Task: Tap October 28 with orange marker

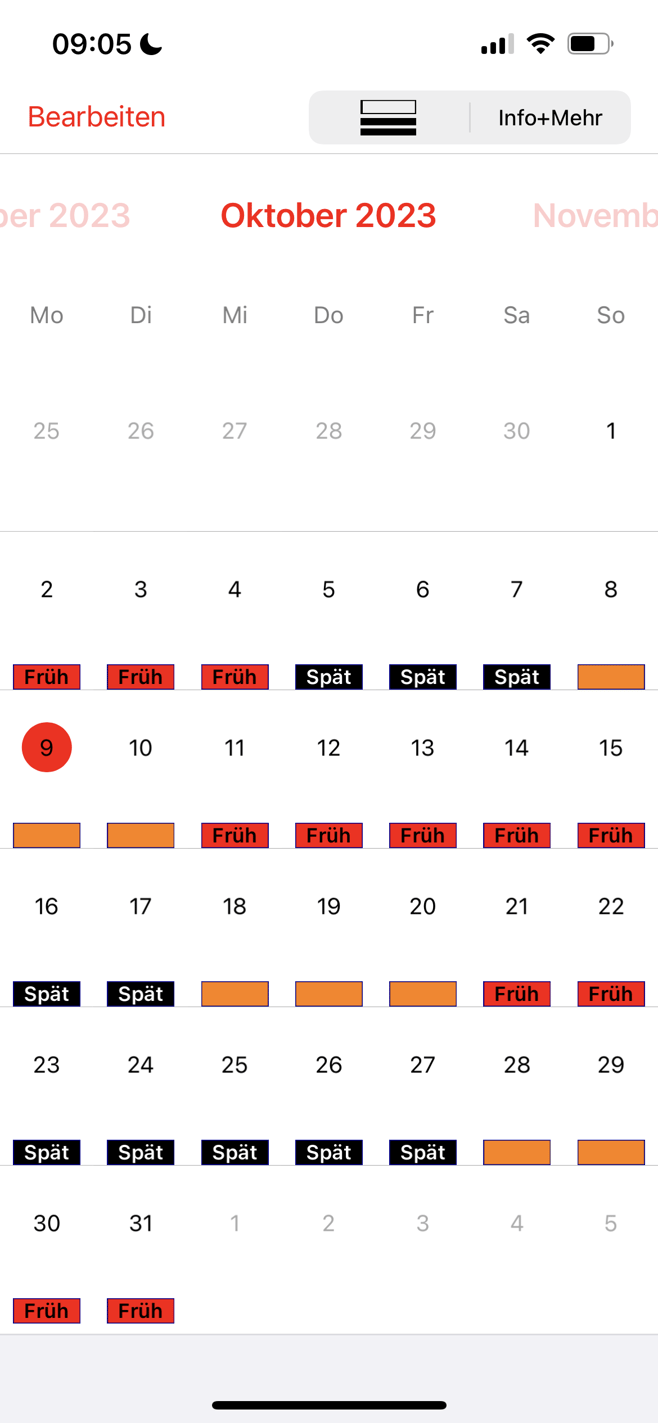Action: click(x=516, y=1065)
